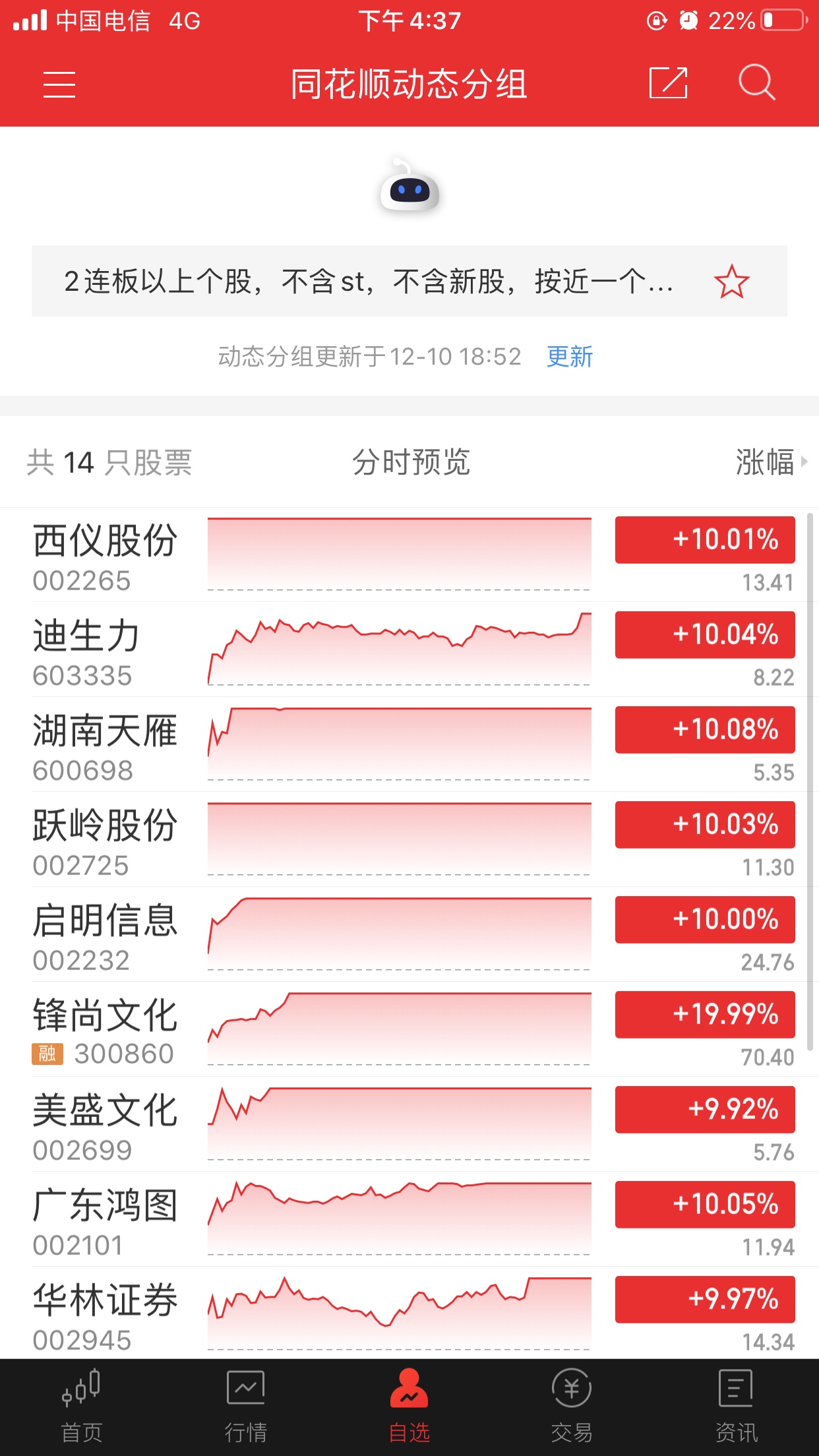This screenshot has width=819, height=1456.
Task: View details of 湖南天雁 600698
Action: point(409,744)
